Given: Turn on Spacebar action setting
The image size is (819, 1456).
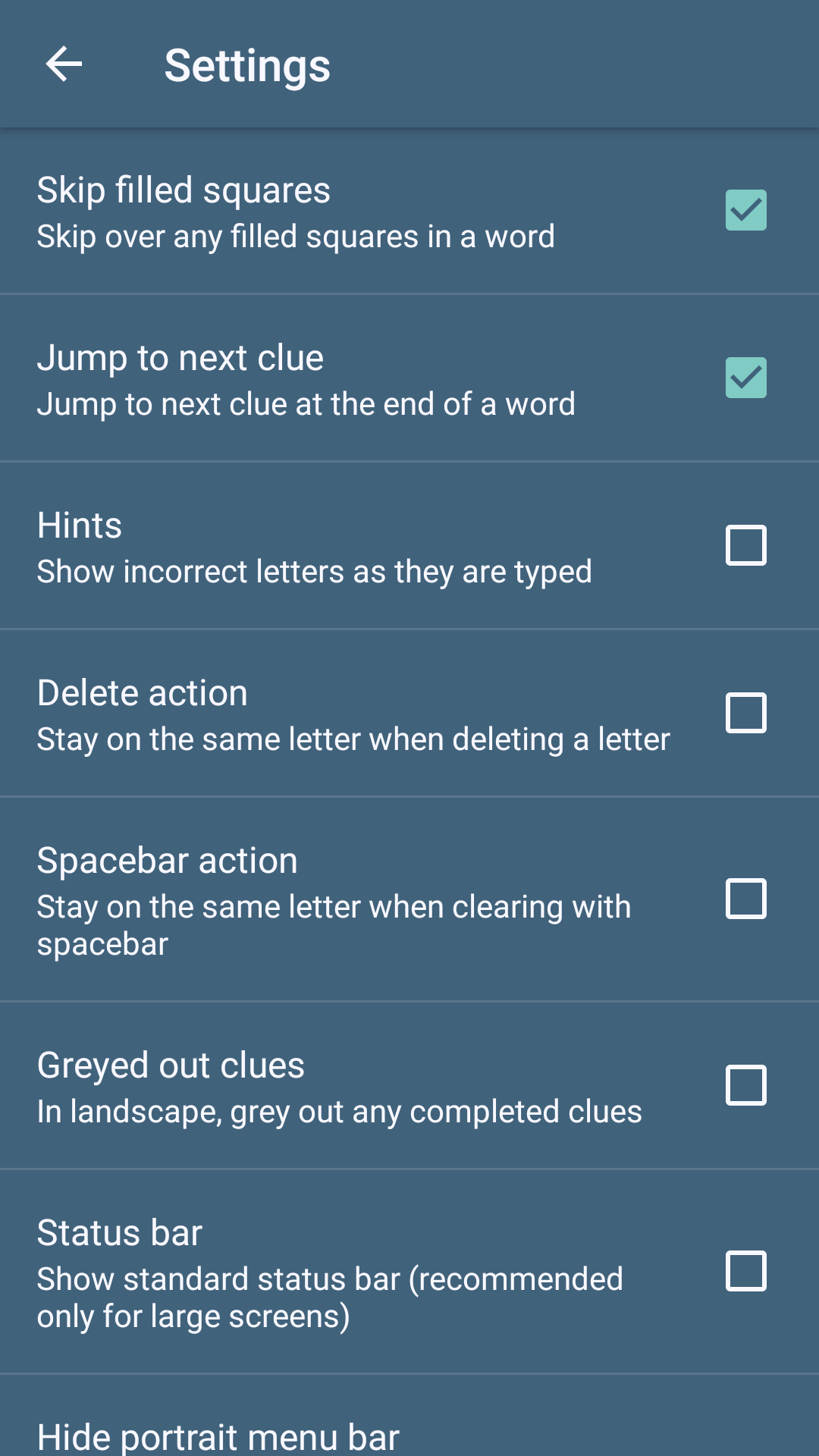Looking at the screenshot, I should click(745, 899).
